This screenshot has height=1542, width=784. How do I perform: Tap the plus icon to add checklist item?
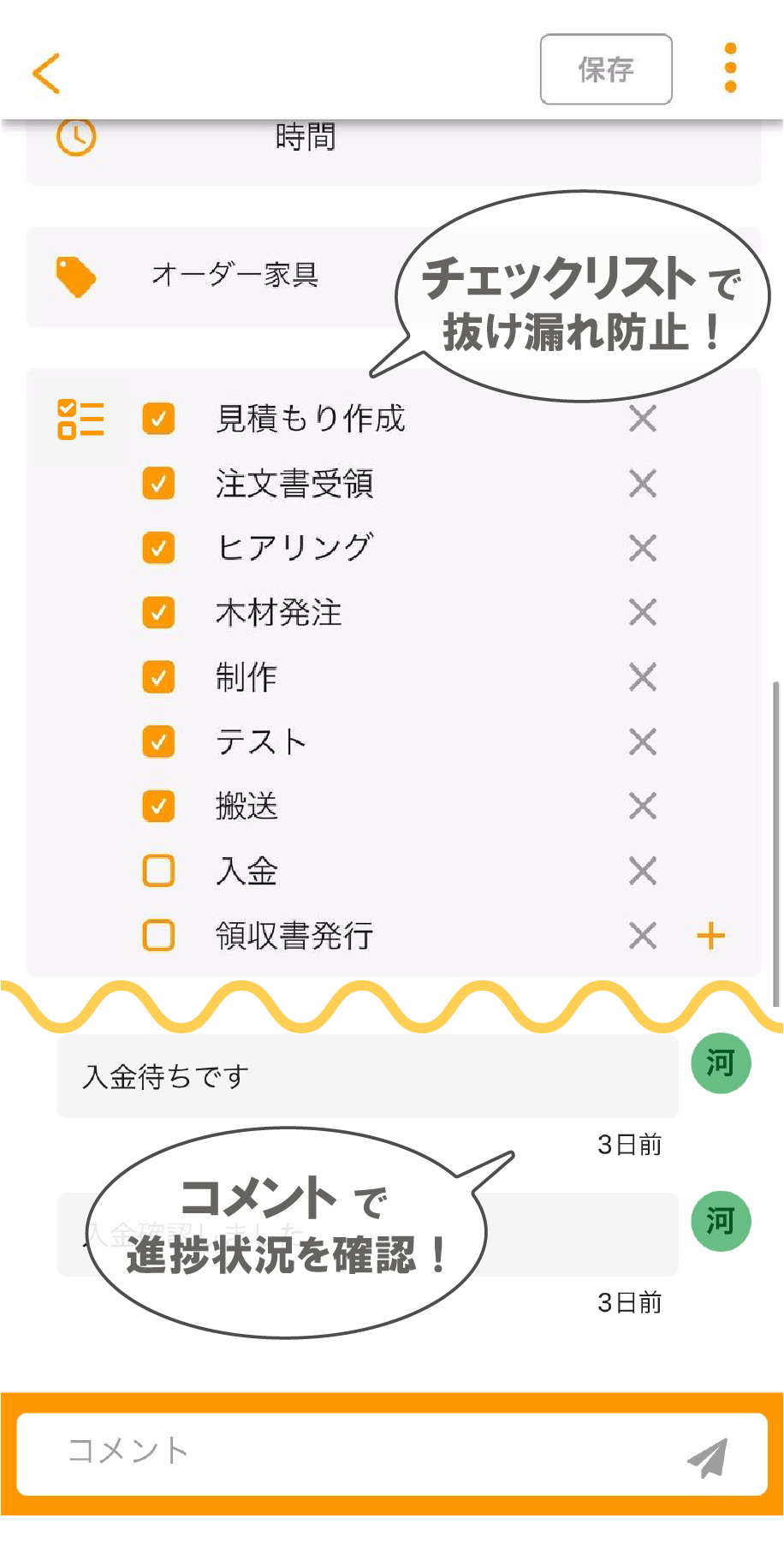[711, 936]
